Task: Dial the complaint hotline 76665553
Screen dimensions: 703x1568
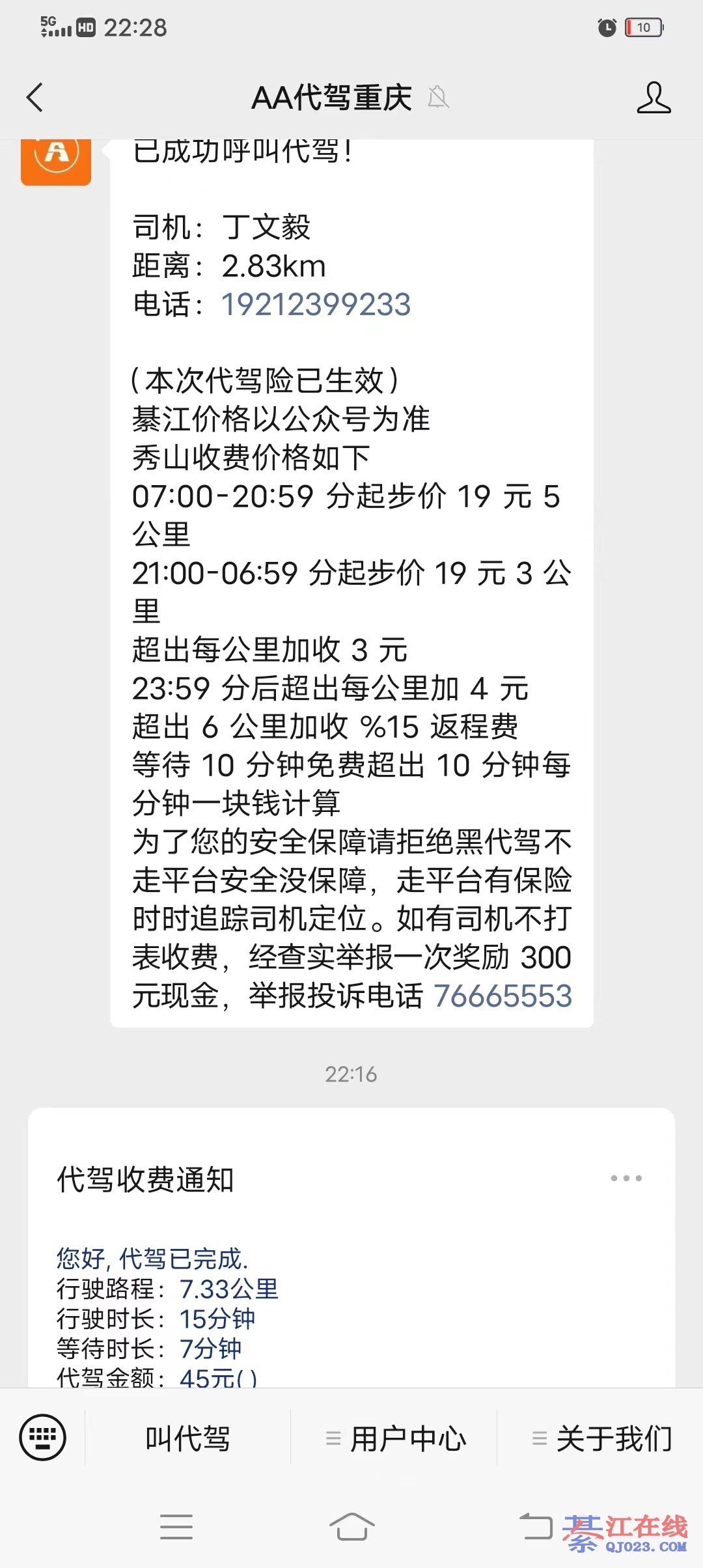Action: pyautogui.click(x=503, y=996)
